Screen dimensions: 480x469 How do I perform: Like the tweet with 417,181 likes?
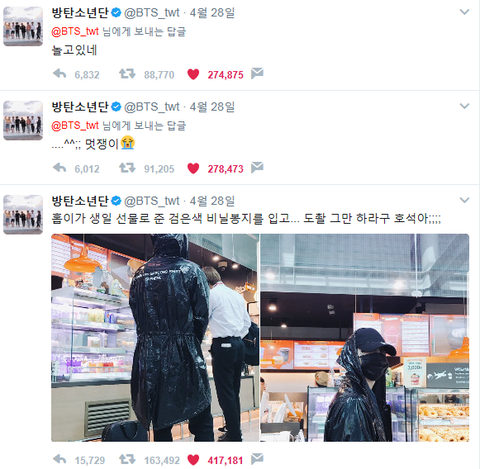pyautogui.click(x=193, y=460)
